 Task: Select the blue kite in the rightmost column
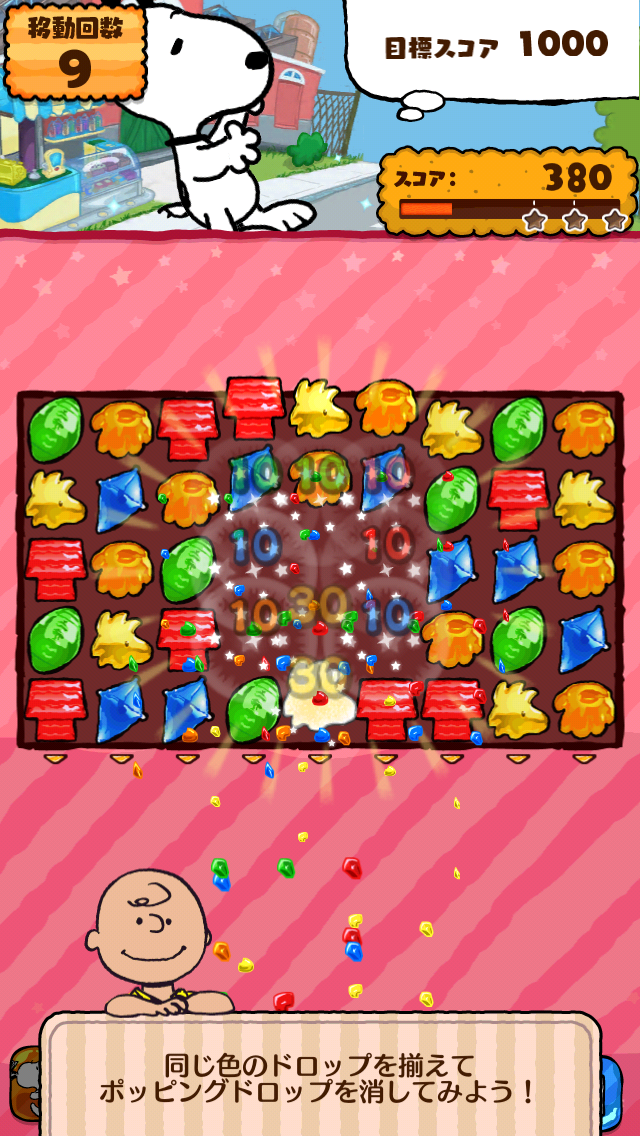click(582, 638)
